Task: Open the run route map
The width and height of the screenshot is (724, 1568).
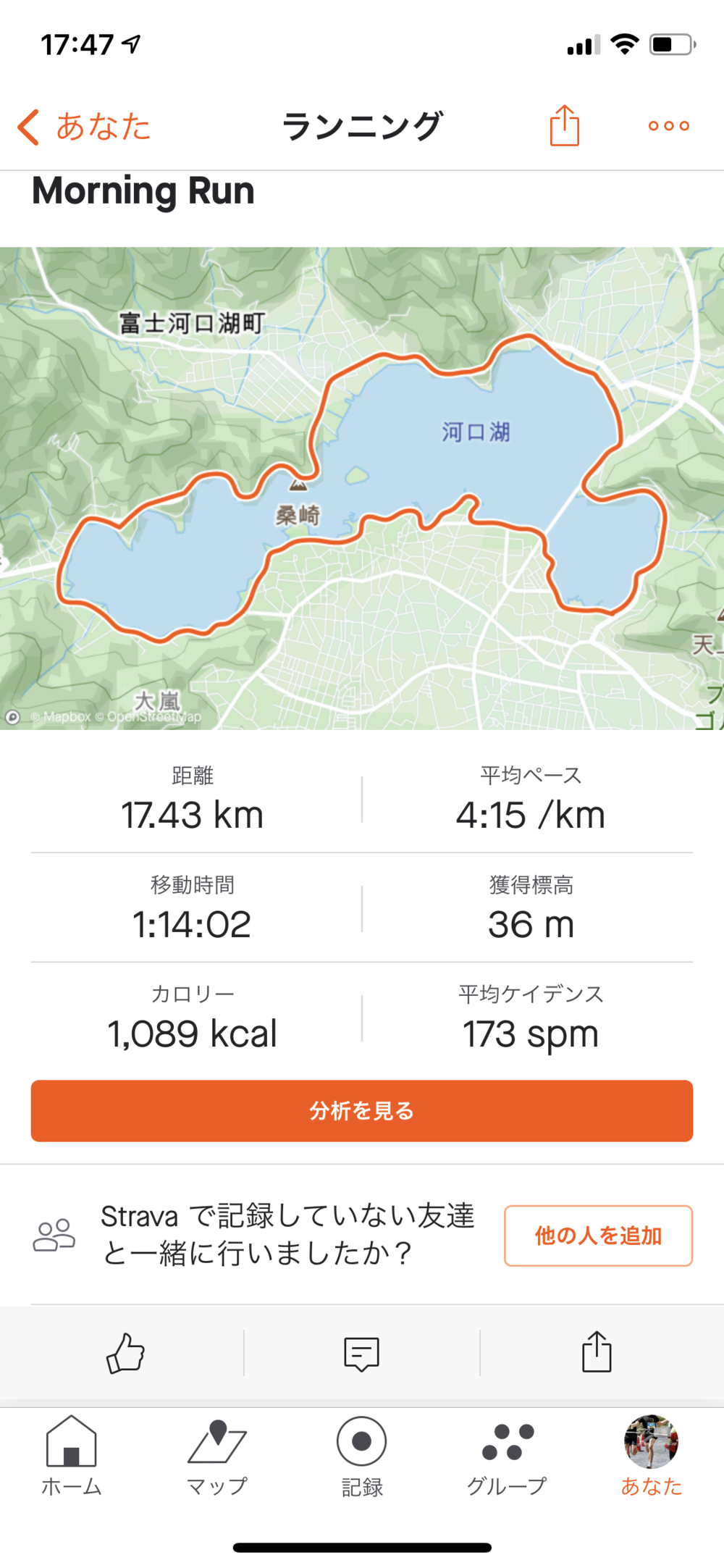Action: point(362,487)
